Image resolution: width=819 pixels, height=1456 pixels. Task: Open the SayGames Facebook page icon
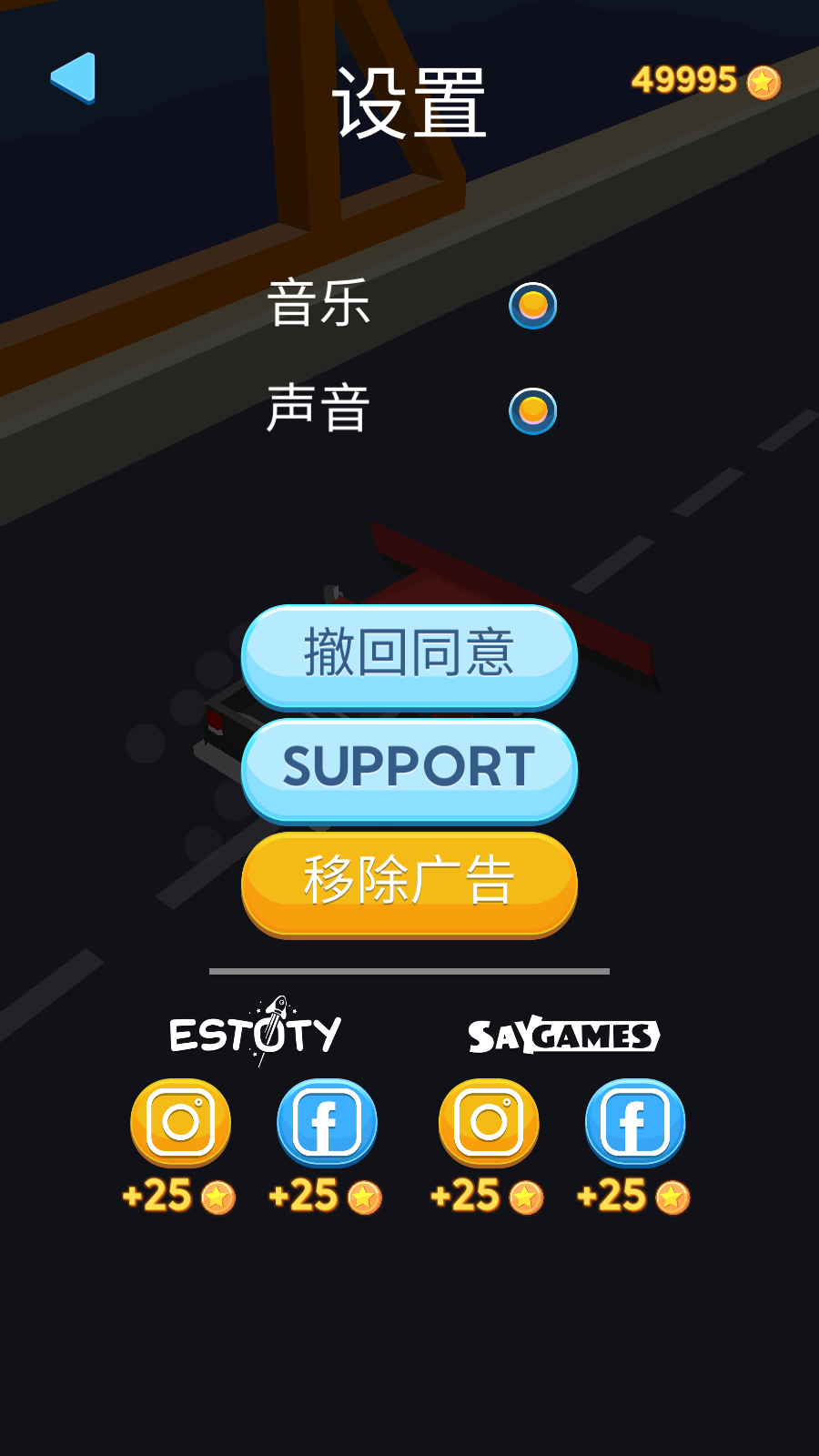(634, 1122)
